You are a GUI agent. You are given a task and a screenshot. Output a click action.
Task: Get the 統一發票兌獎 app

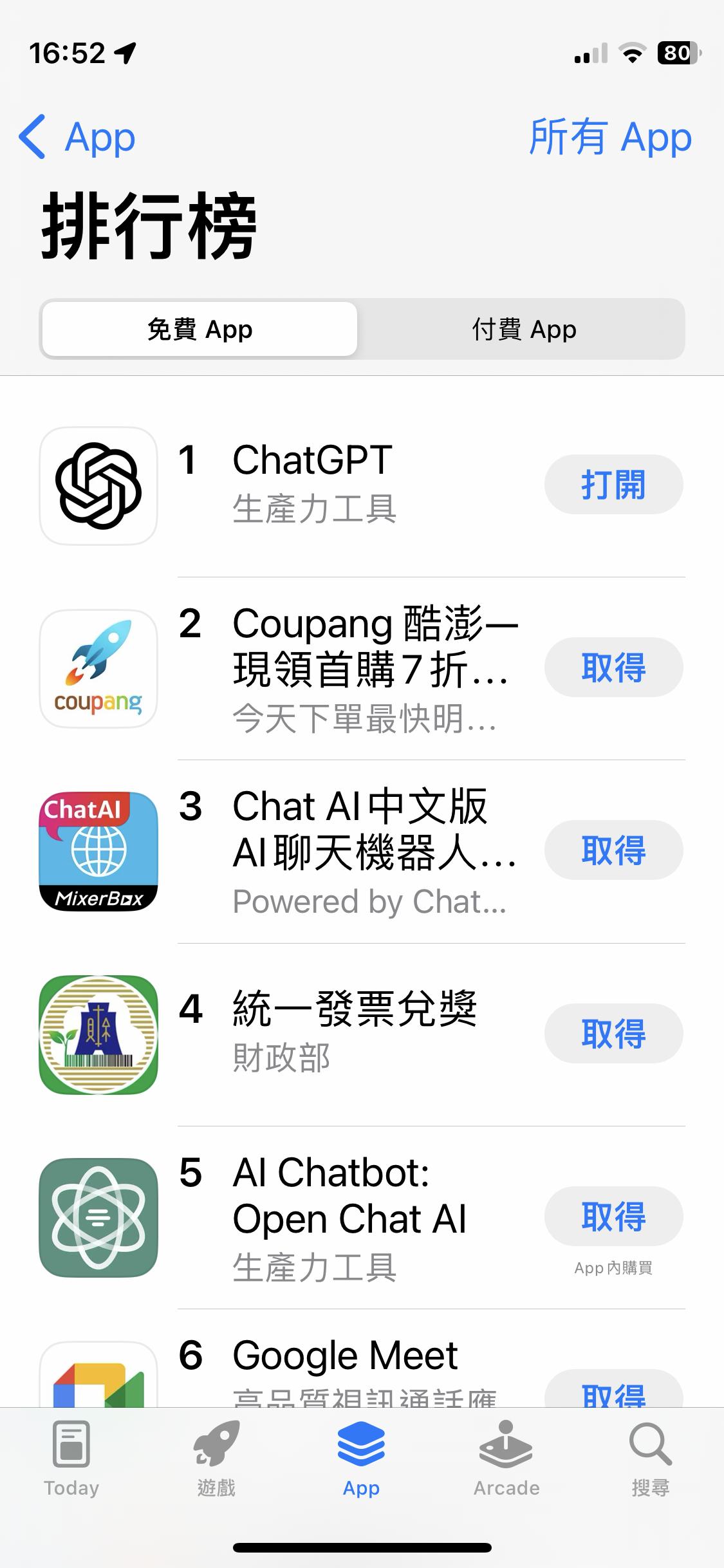pyautogui.click(x=613, y=1033)
